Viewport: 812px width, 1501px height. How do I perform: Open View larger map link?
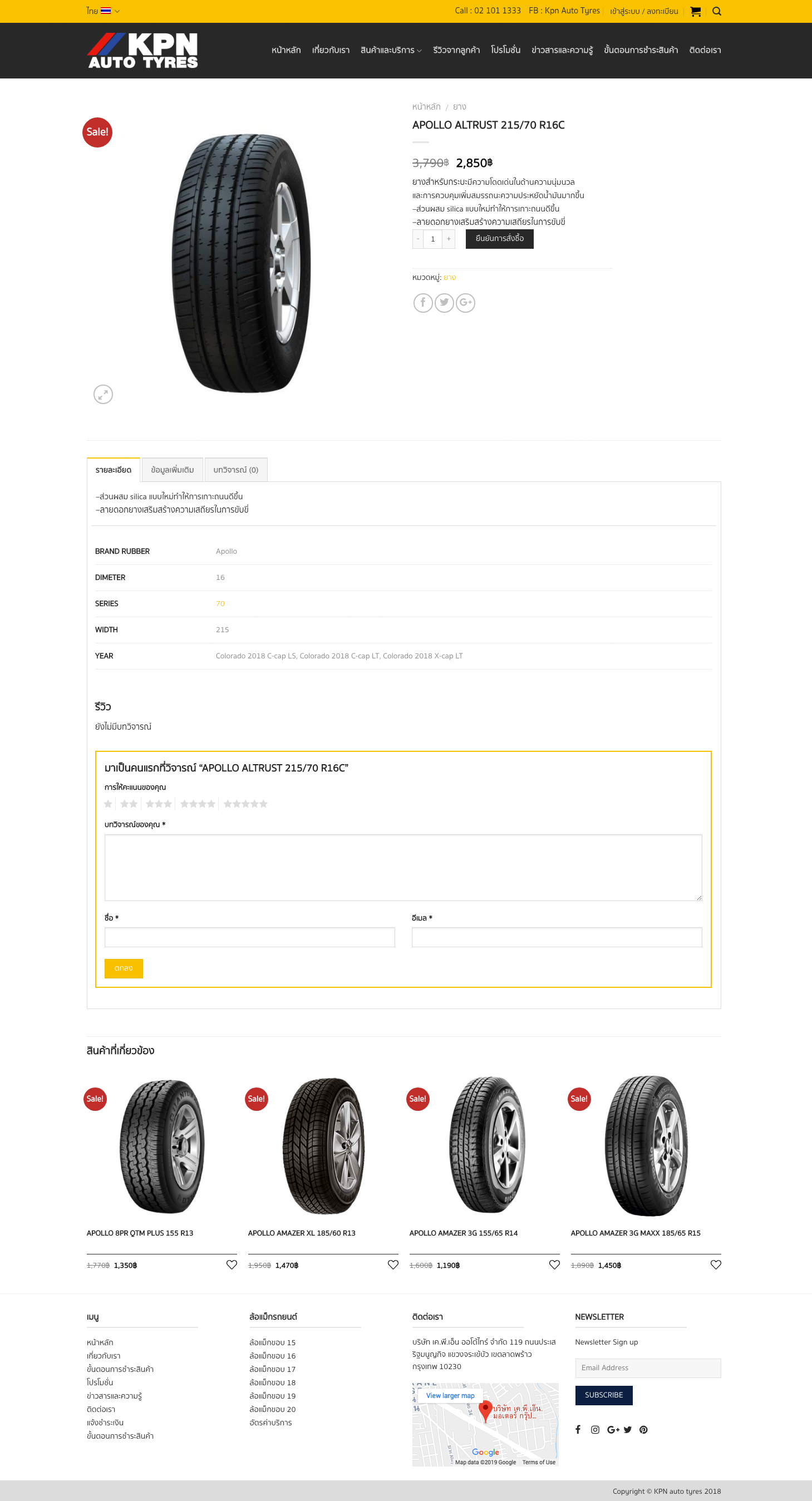tap(450, 1395)
